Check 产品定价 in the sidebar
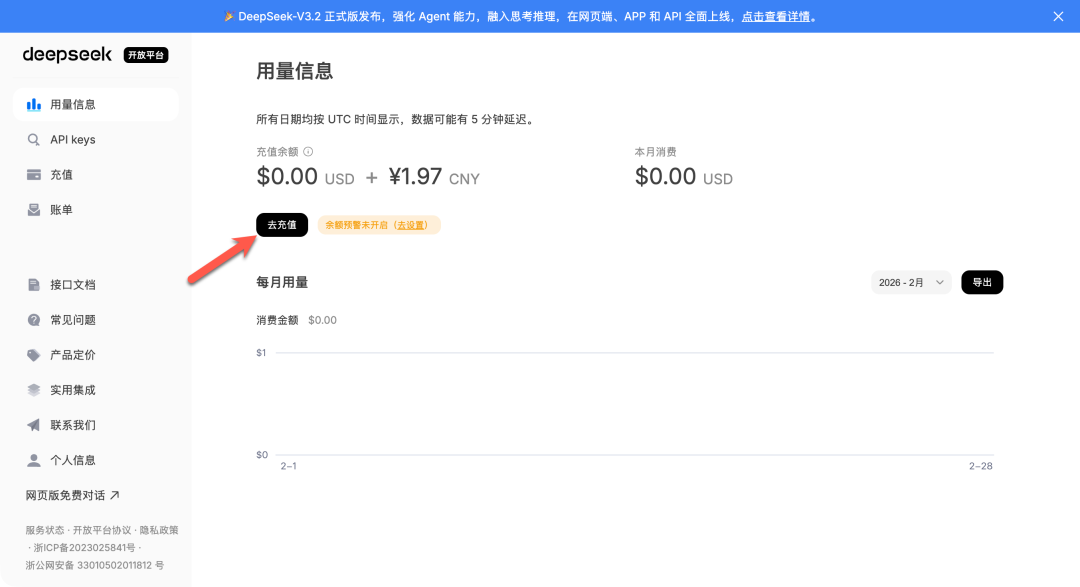 tap(73, 355)
